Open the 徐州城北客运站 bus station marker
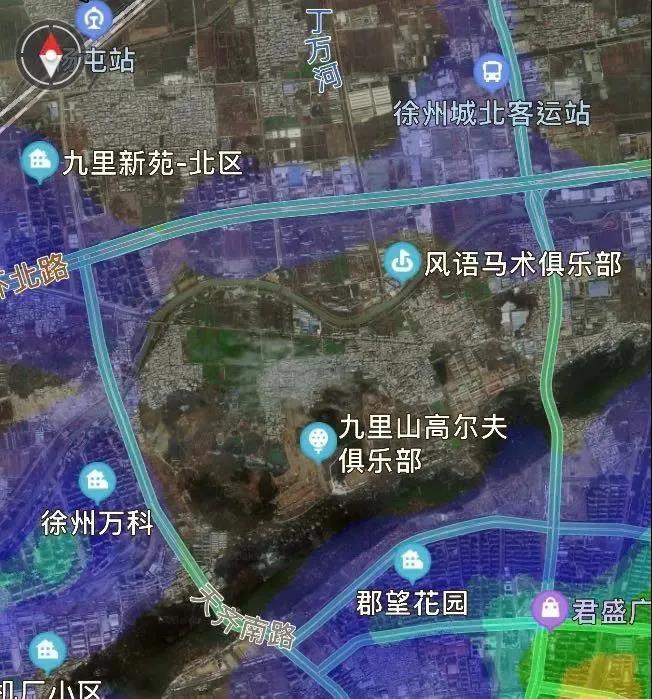The width and height of the screenshot is (652, 699). [x=492, y=71]
